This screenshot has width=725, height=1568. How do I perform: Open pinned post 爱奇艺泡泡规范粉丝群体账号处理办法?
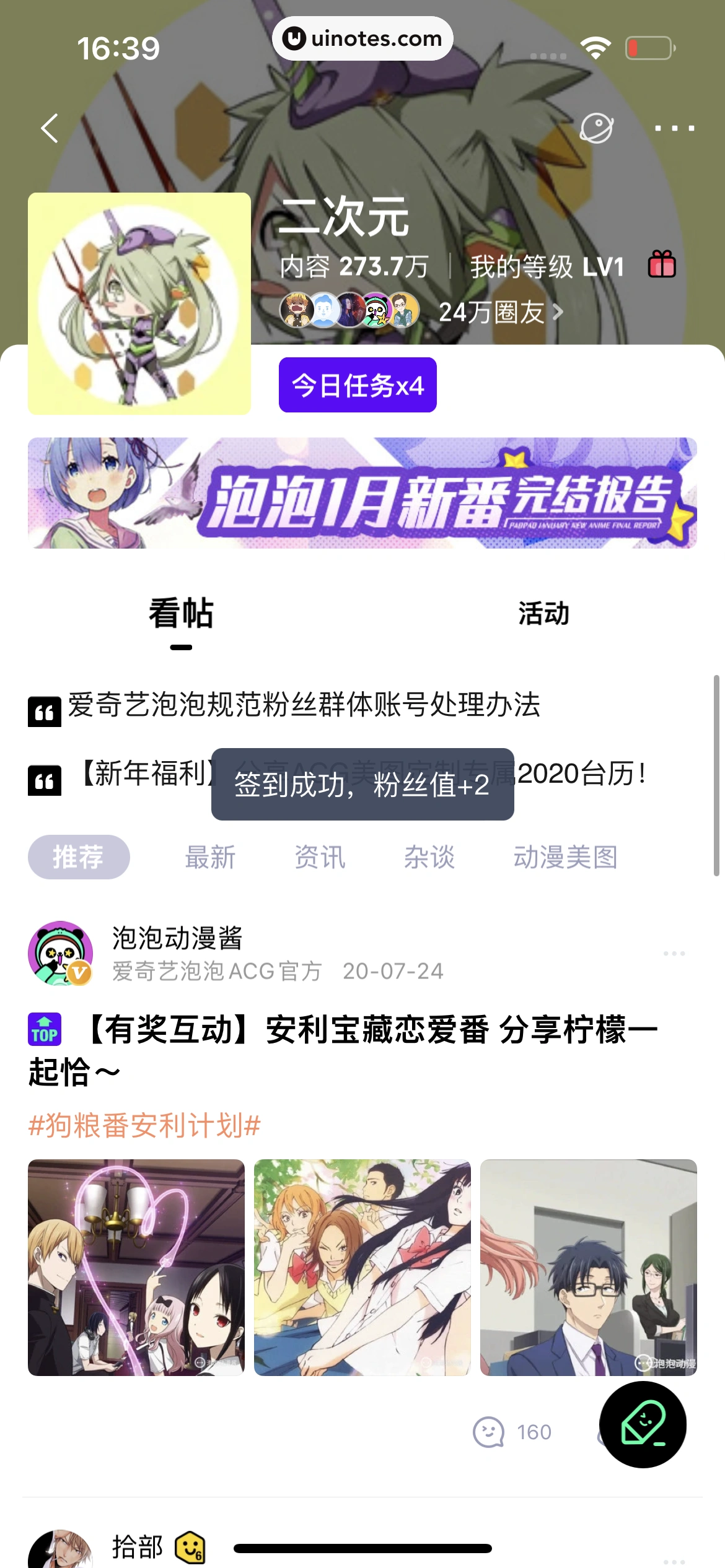pos(304,705)
